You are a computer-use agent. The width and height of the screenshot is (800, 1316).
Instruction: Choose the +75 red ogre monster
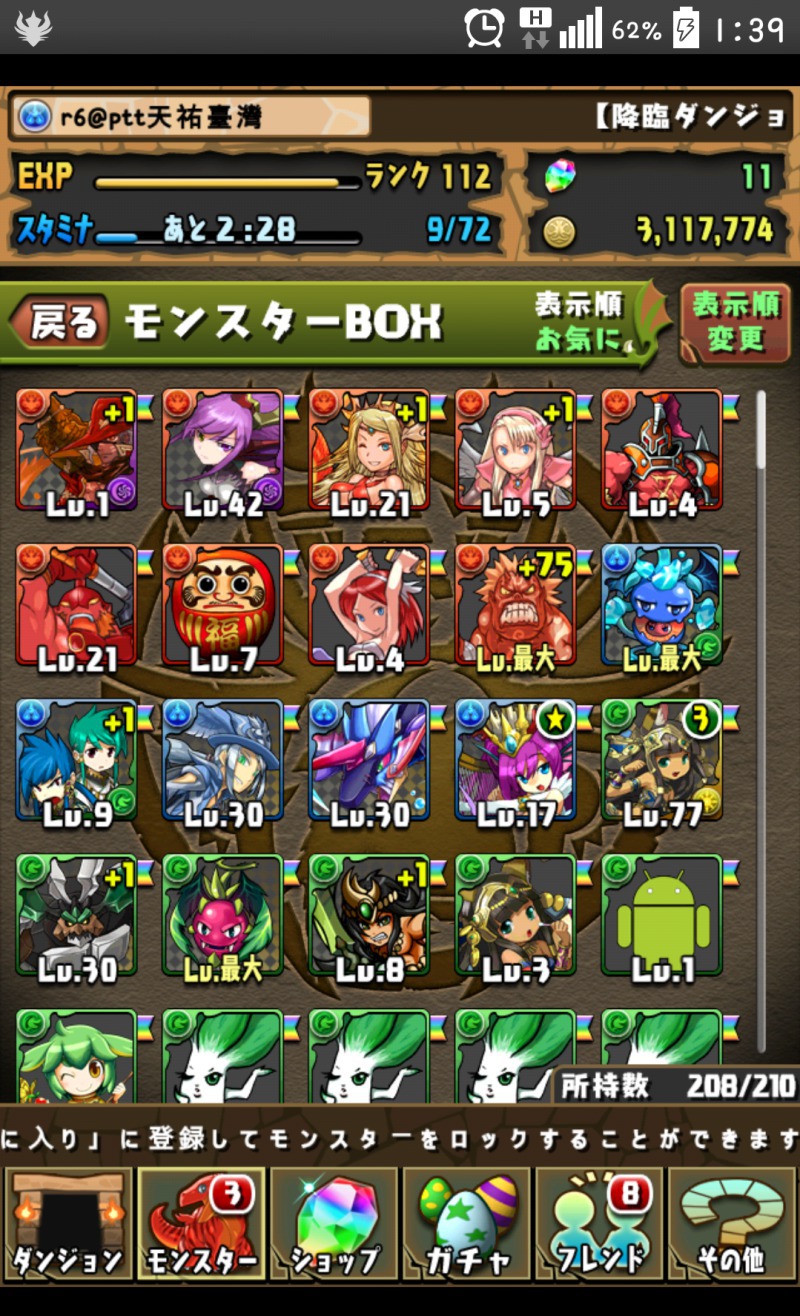pyautogui.click(x=515, y=606)
